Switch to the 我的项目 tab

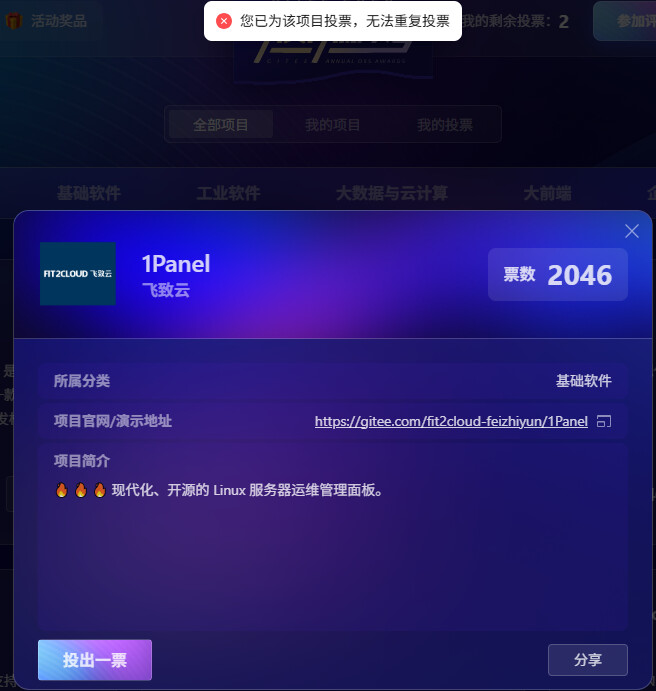[332, 125]
